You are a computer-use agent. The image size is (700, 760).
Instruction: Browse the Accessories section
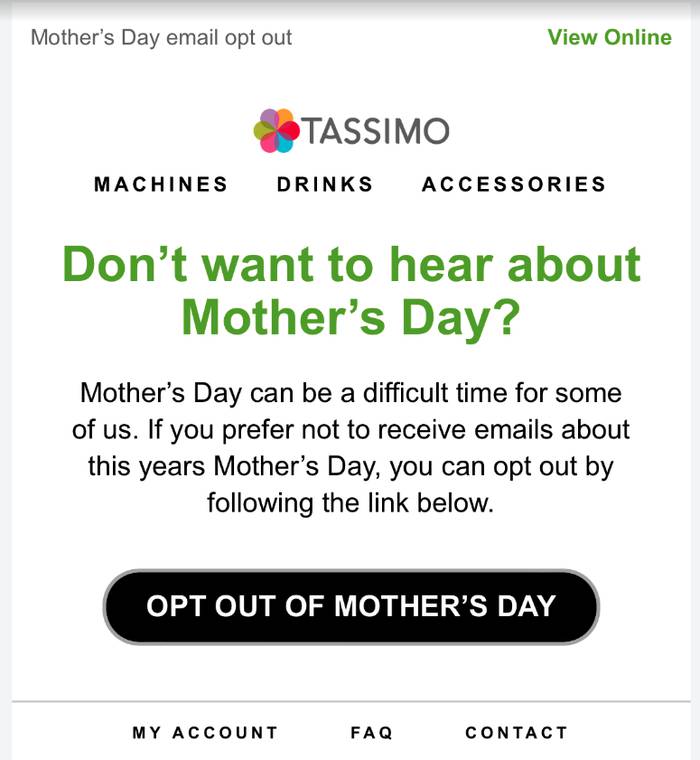point(514,184)
